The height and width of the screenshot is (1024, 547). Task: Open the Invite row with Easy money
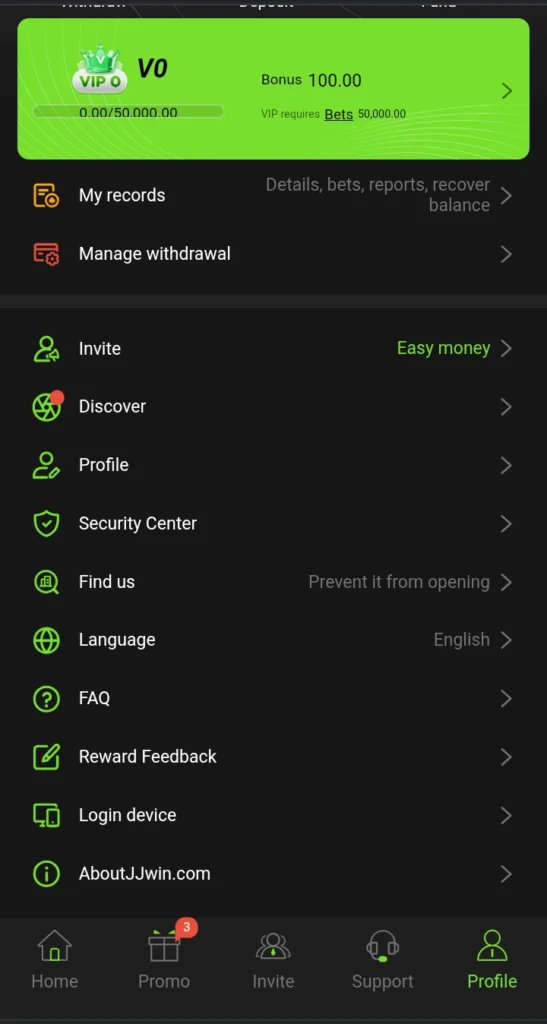(273, 349)
